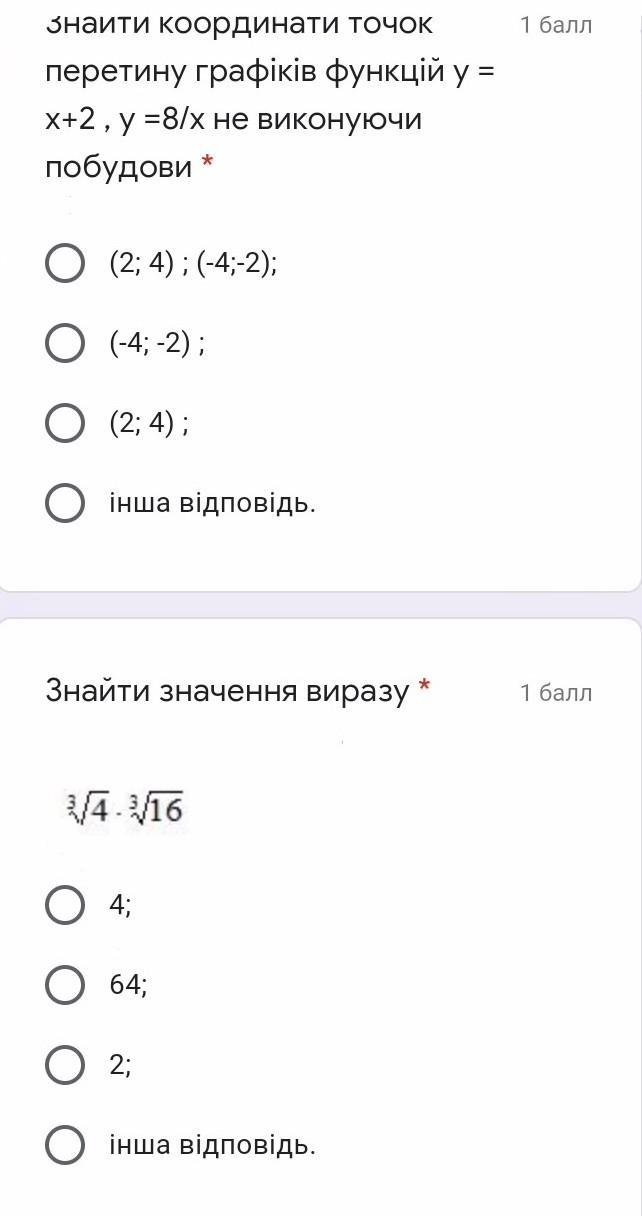Select 'інша відповідь' for the graph intersection question
This screenshot has height=1216, width=642.
[x=66, y=504]
